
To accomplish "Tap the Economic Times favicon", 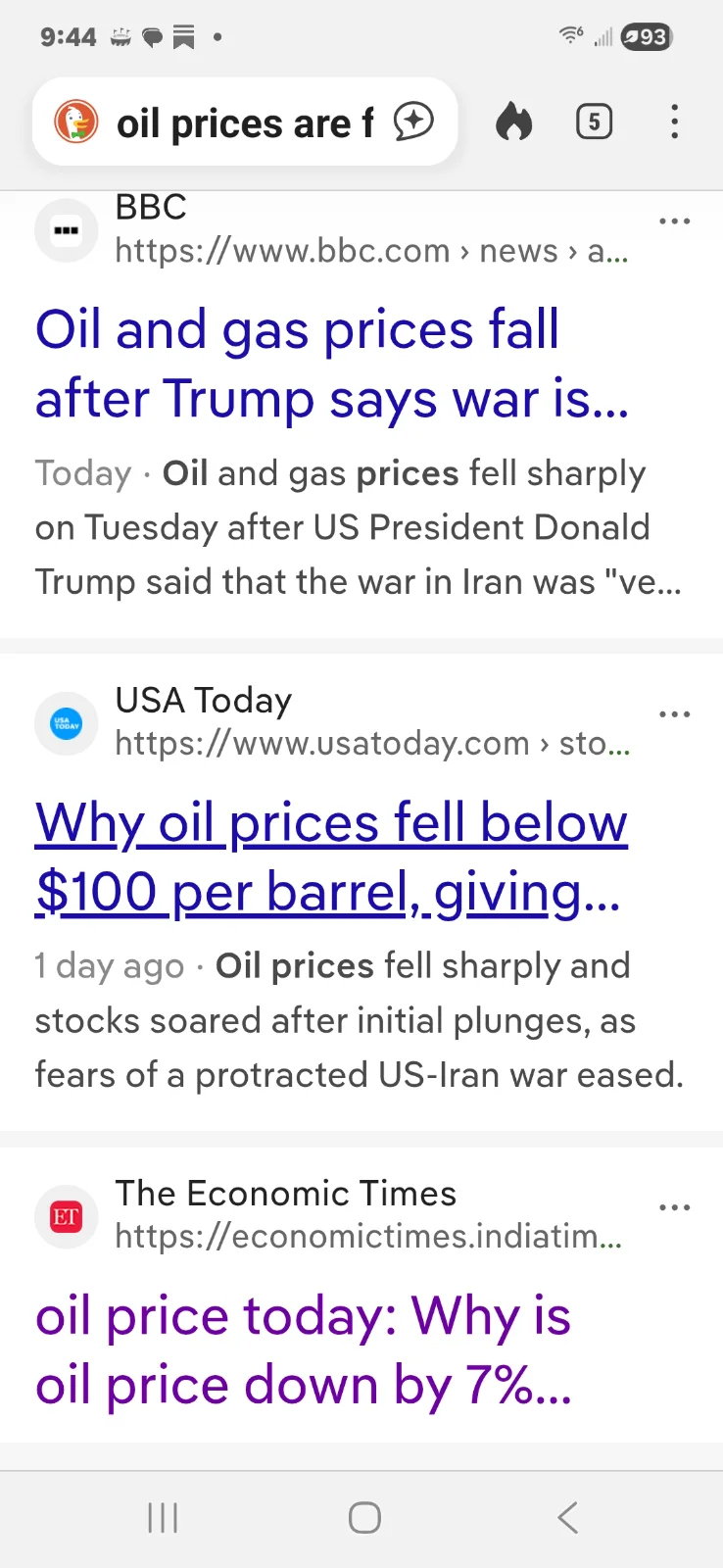I will coord(66,1216).
